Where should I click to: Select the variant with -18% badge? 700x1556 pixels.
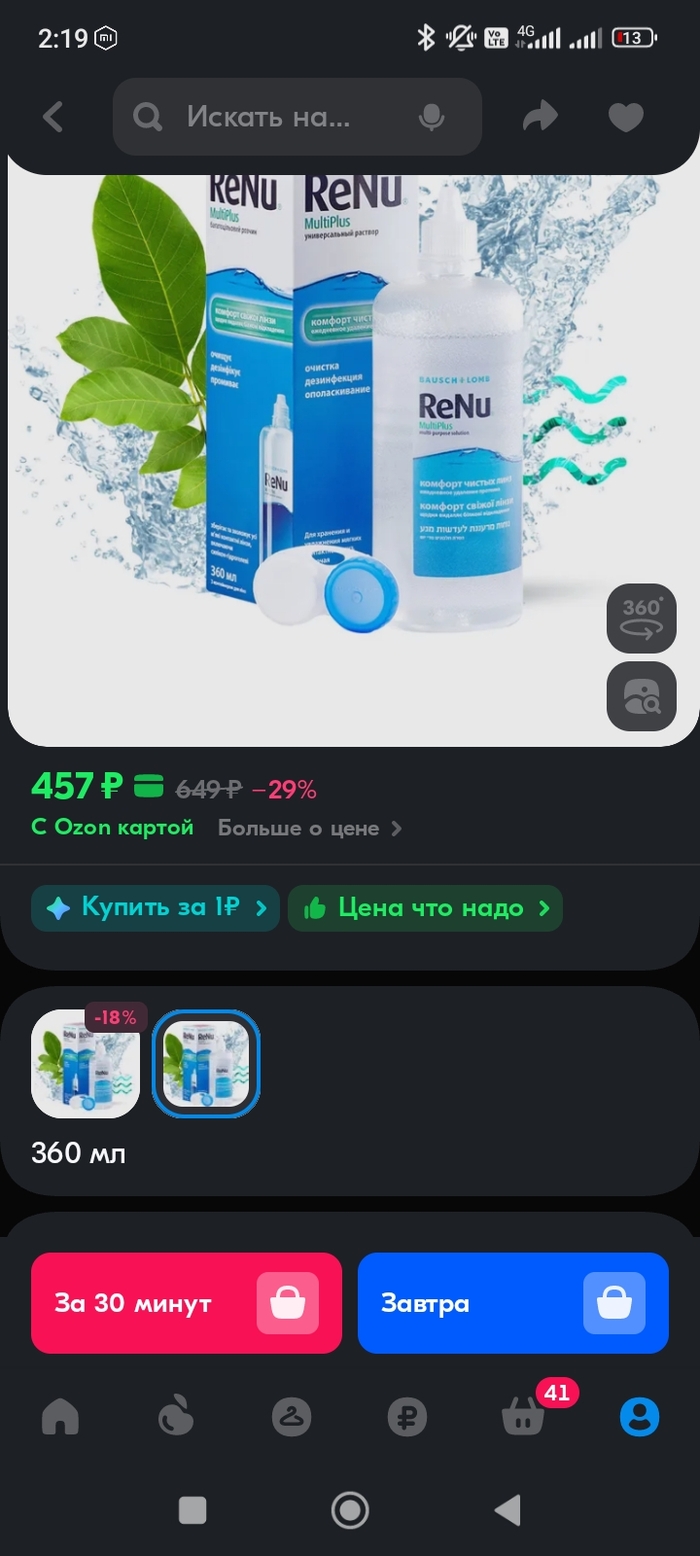(86, 1063)
